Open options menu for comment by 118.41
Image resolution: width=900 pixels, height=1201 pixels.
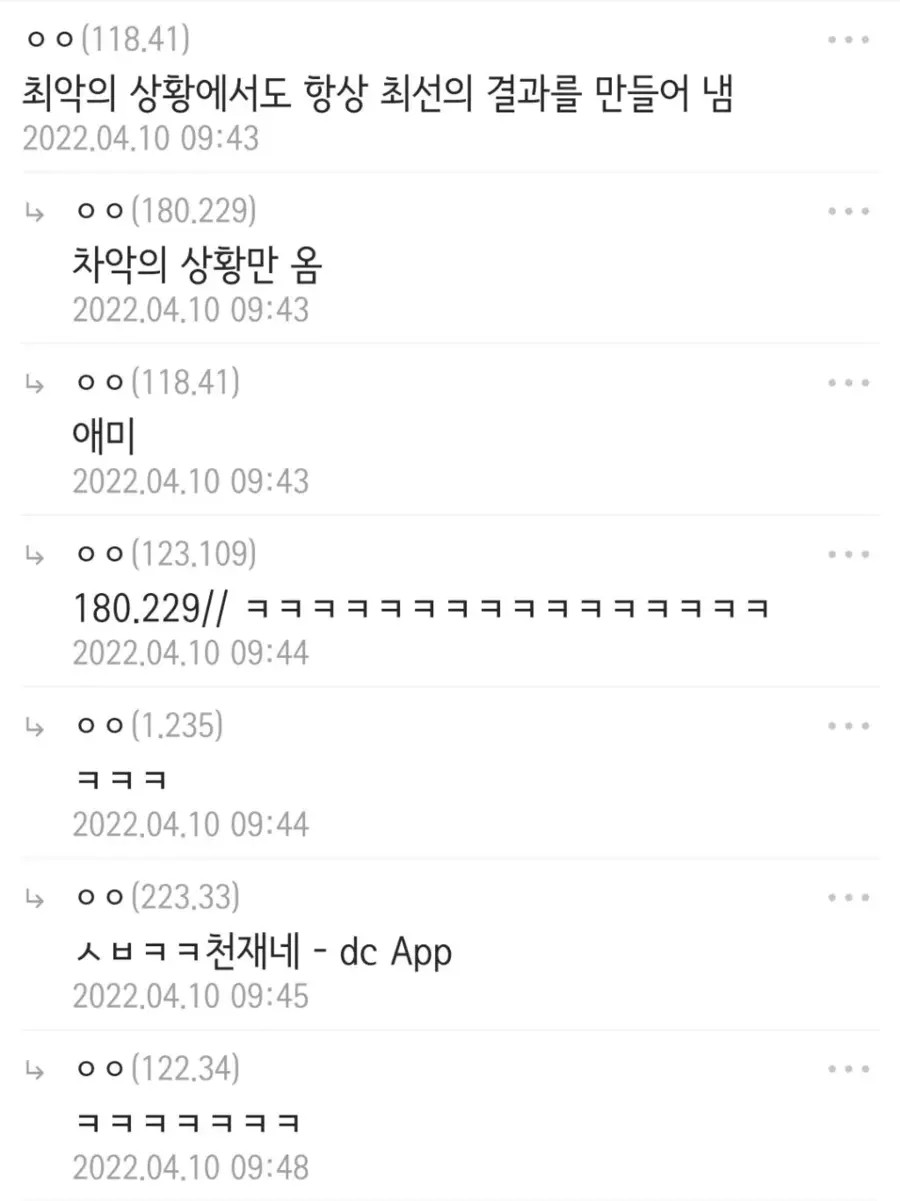click(849, 38)
